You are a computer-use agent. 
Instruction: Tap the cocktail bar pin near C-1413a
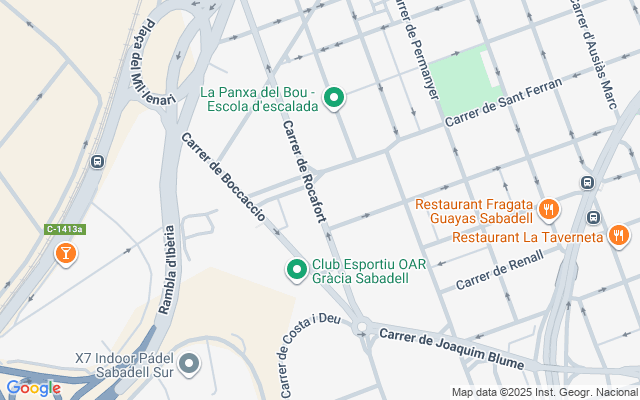pyautogui.click(x=66, y=254)
